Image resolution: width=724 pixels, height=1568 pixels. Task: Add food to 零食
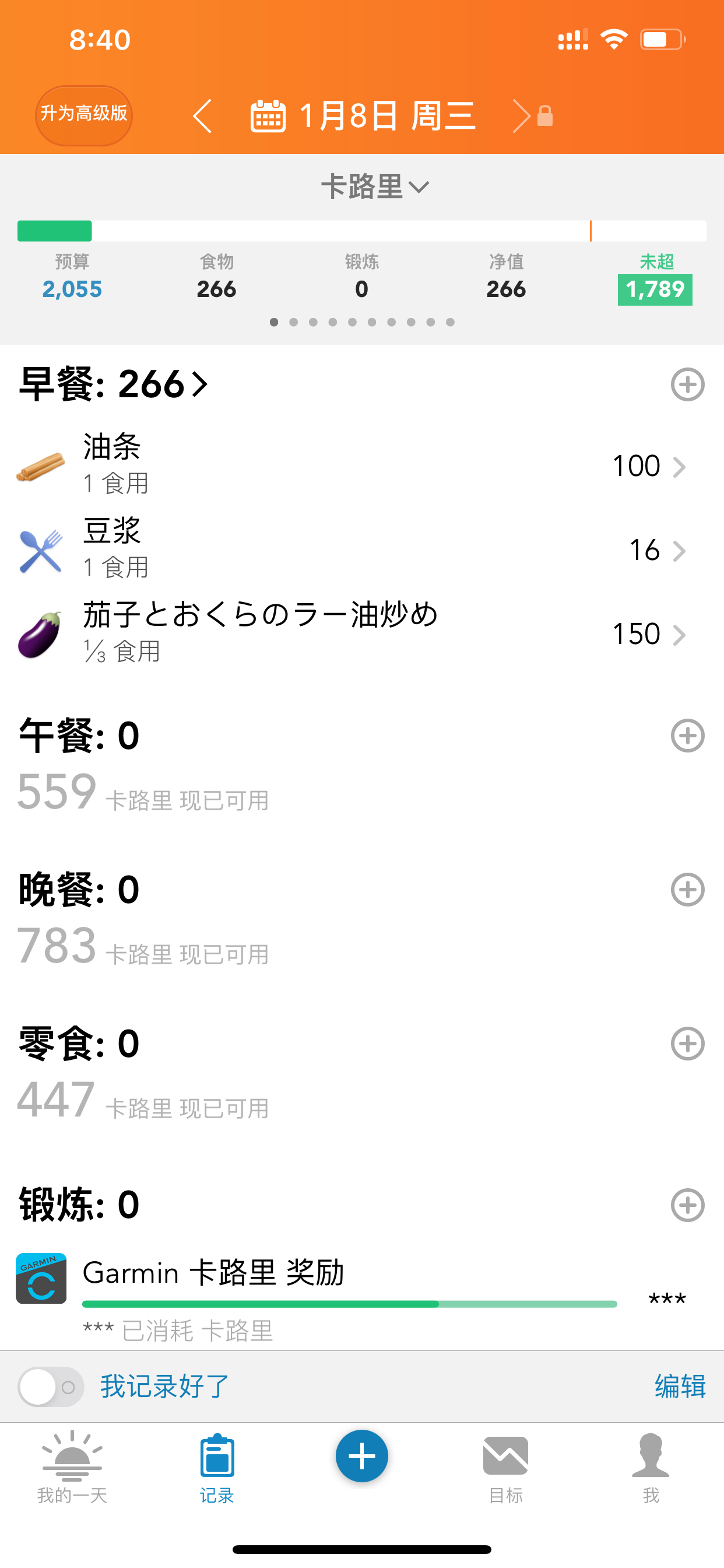(x=687, y=1044)
